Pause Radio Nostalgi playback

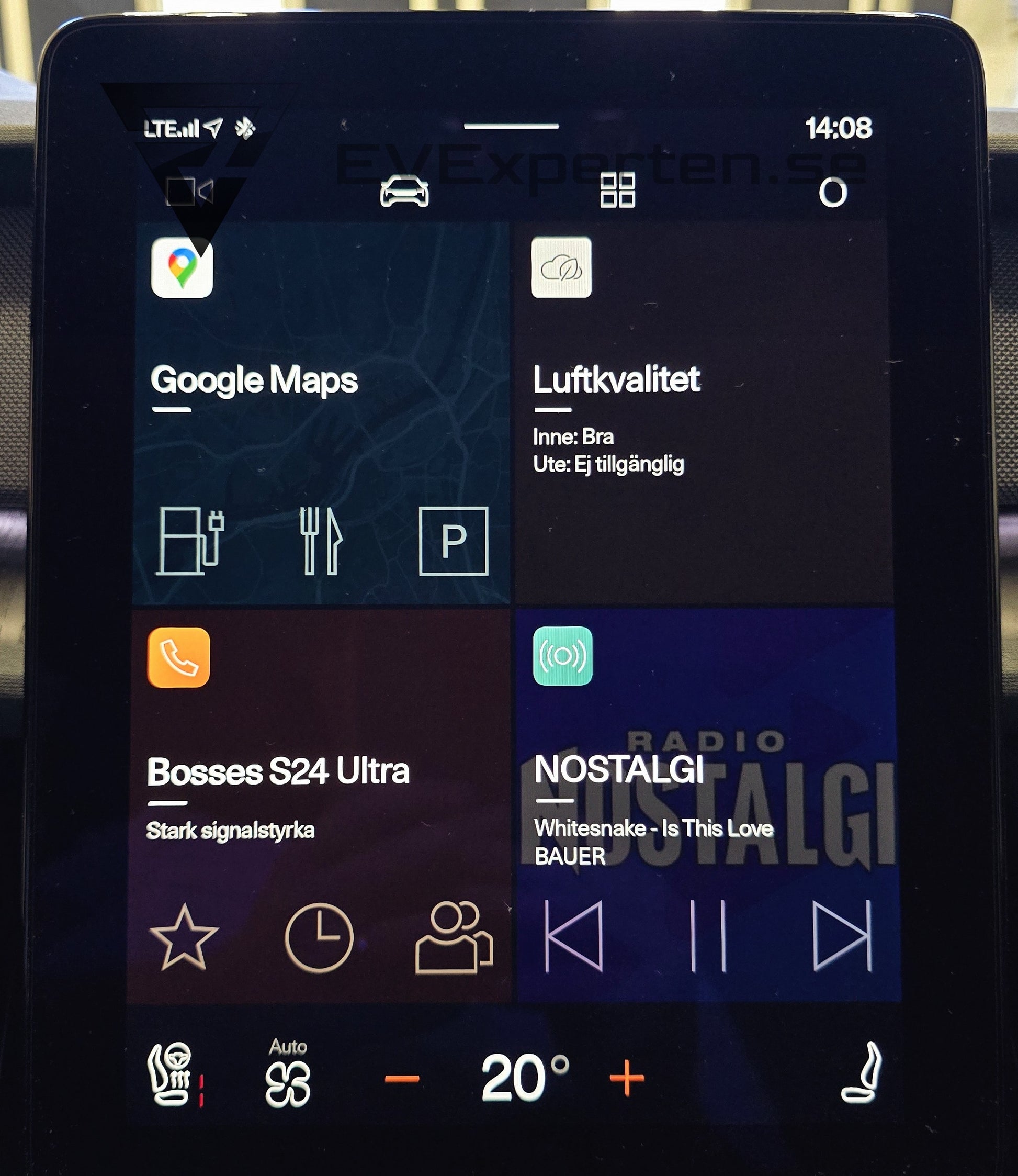point(708,936)
